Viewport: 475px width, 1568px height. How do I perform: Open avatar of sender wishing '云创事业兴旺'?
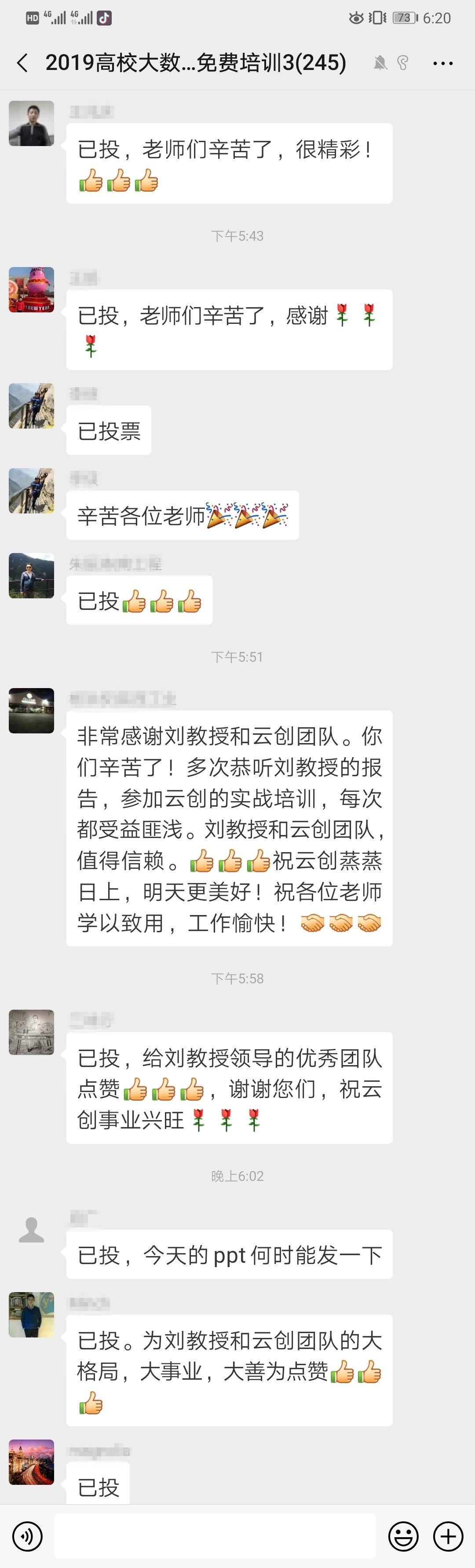coord(32,1032)
